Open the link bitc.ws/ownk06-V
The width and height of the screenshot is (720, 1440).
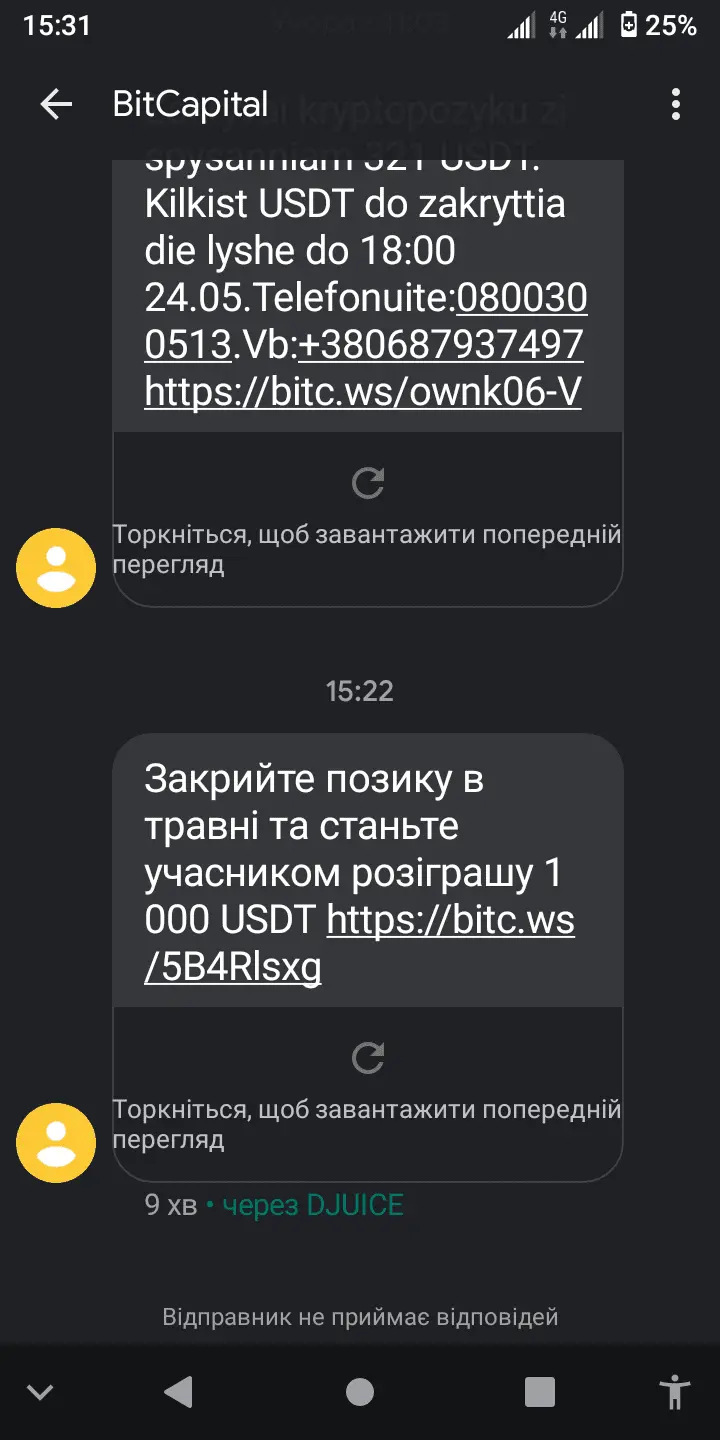tap(363, 392)
